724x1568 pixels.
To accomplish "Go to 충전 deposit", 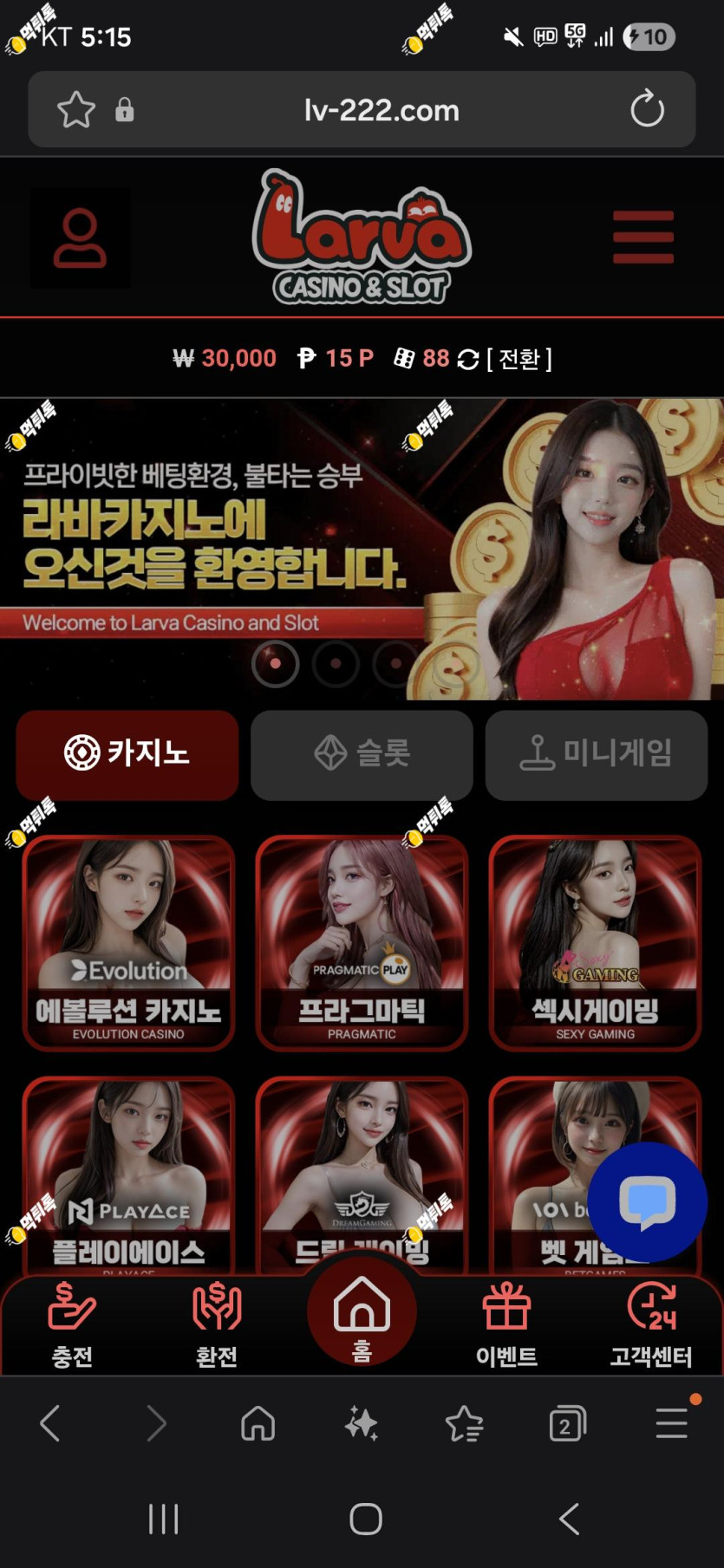I will (72, 1324).
